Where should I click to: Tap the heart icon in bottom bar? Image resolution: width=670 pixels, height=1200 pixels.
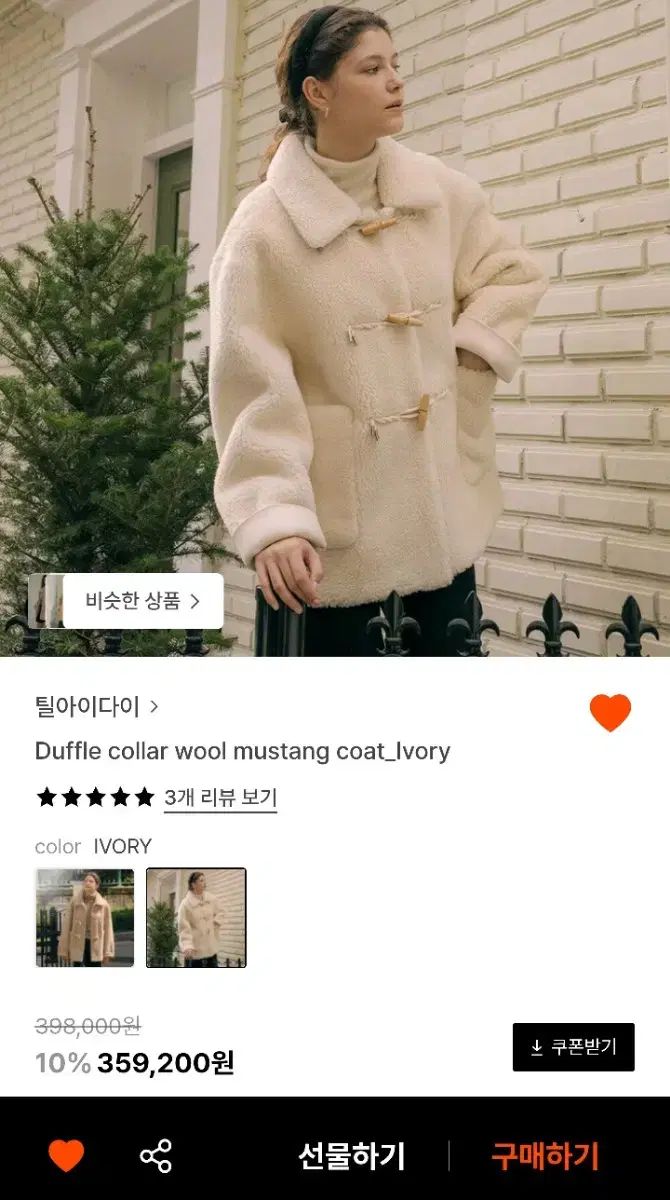pos(66,1156)
